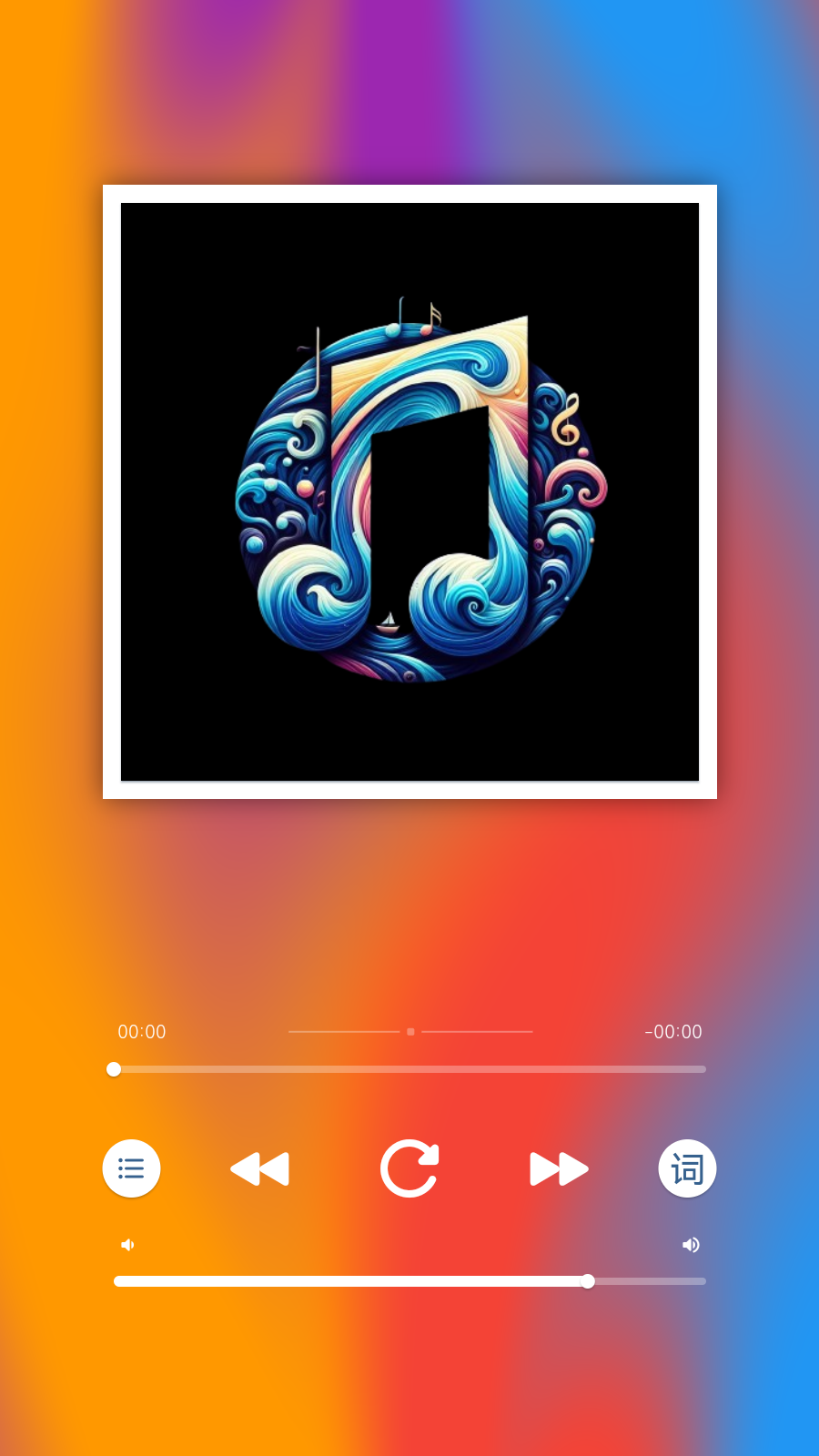Screen dimensions: 819x1456
Task: Tap the playback progress bar
Action: click(409, 1069)
